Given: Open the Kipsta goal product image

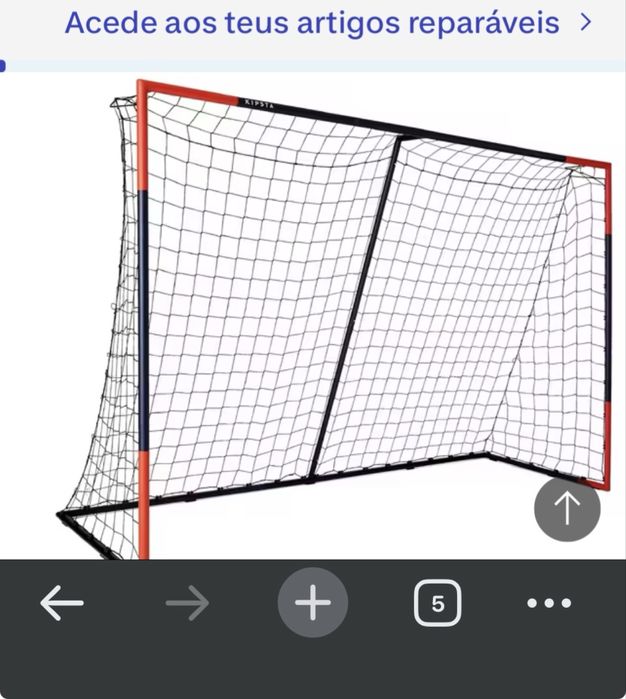Looking at the screenshot, I should click(340, 310).
